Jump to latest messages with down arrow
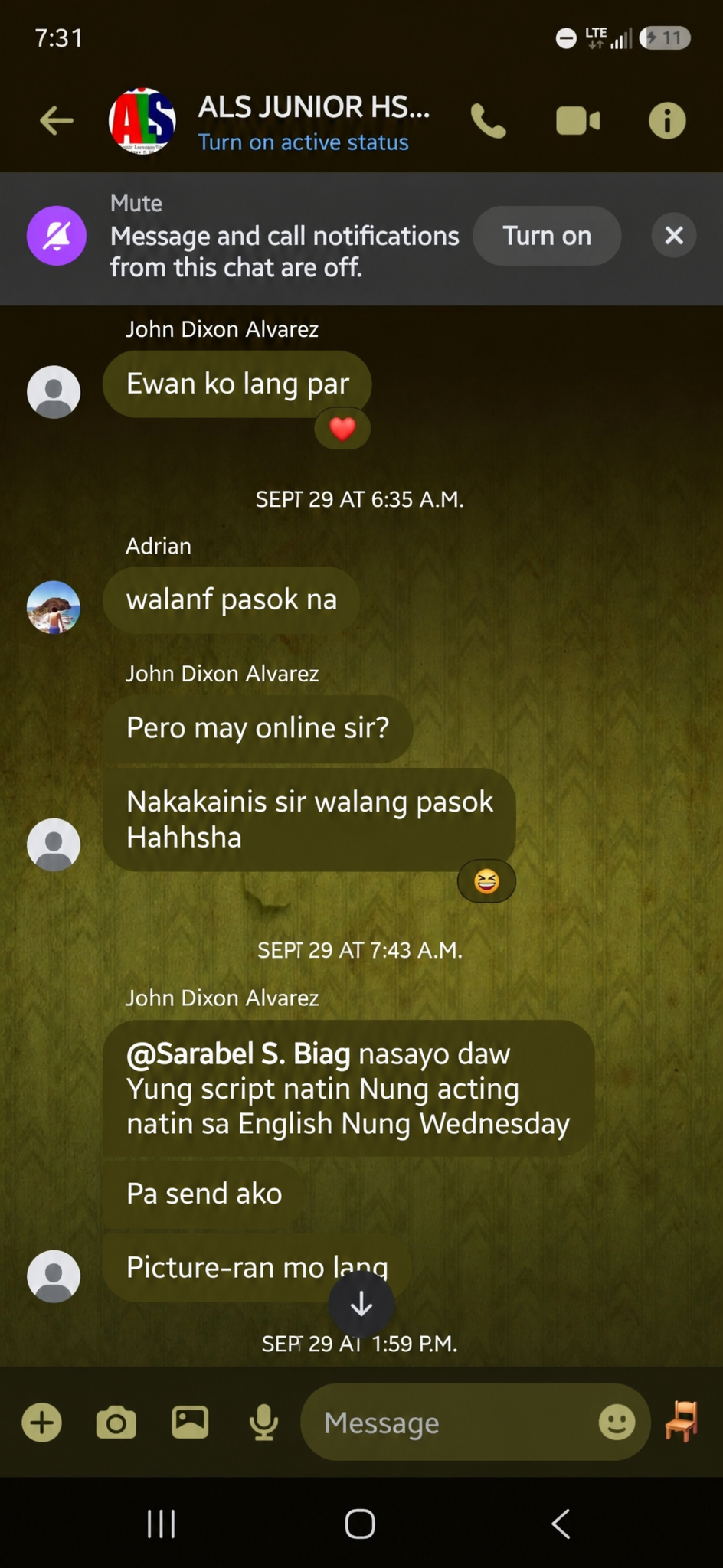723x1568 pixels. [361, 1305]
